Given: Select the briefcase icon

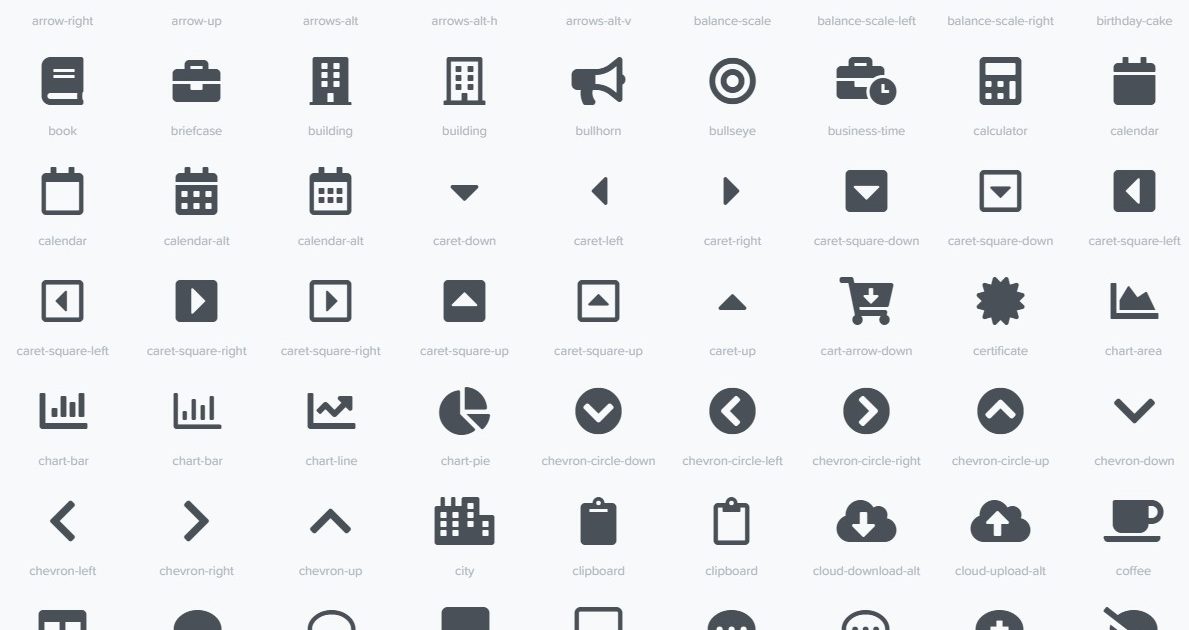Looking at the screenshot, I should pos(196,81).
